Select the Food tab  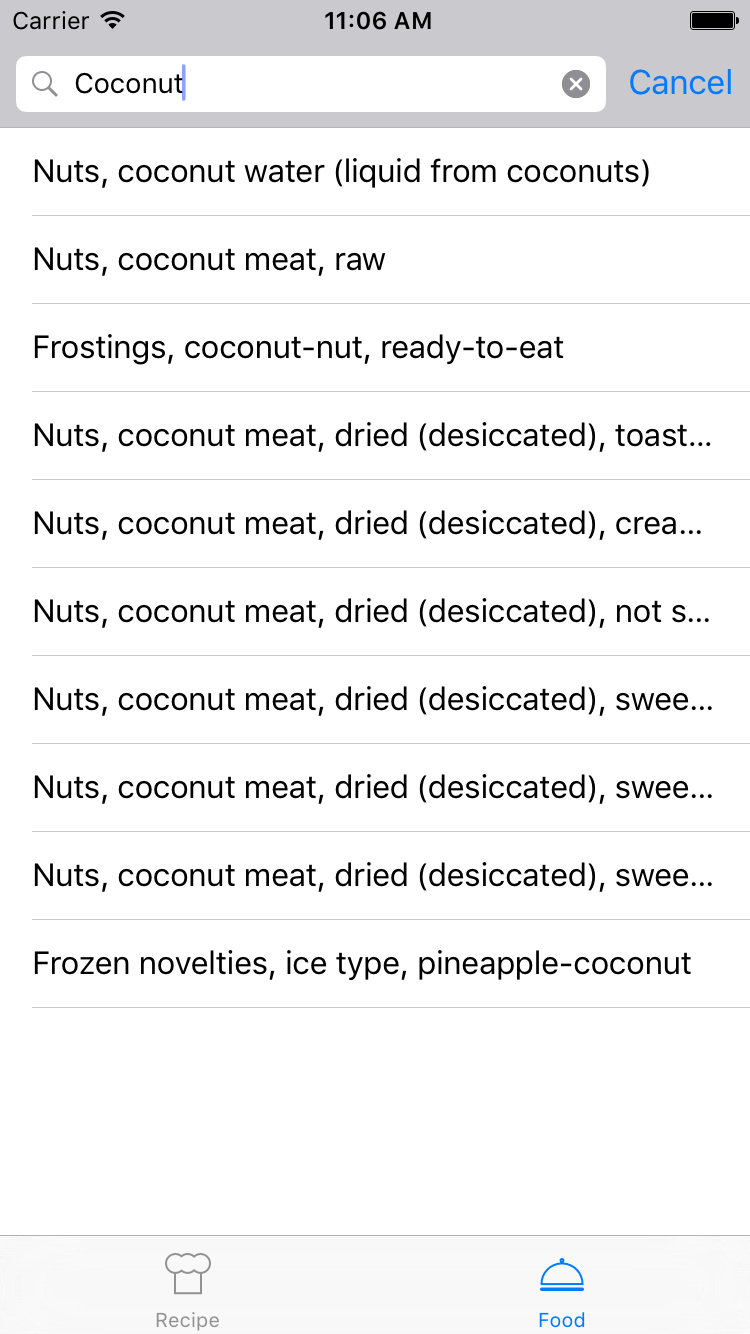[562, 1290]
